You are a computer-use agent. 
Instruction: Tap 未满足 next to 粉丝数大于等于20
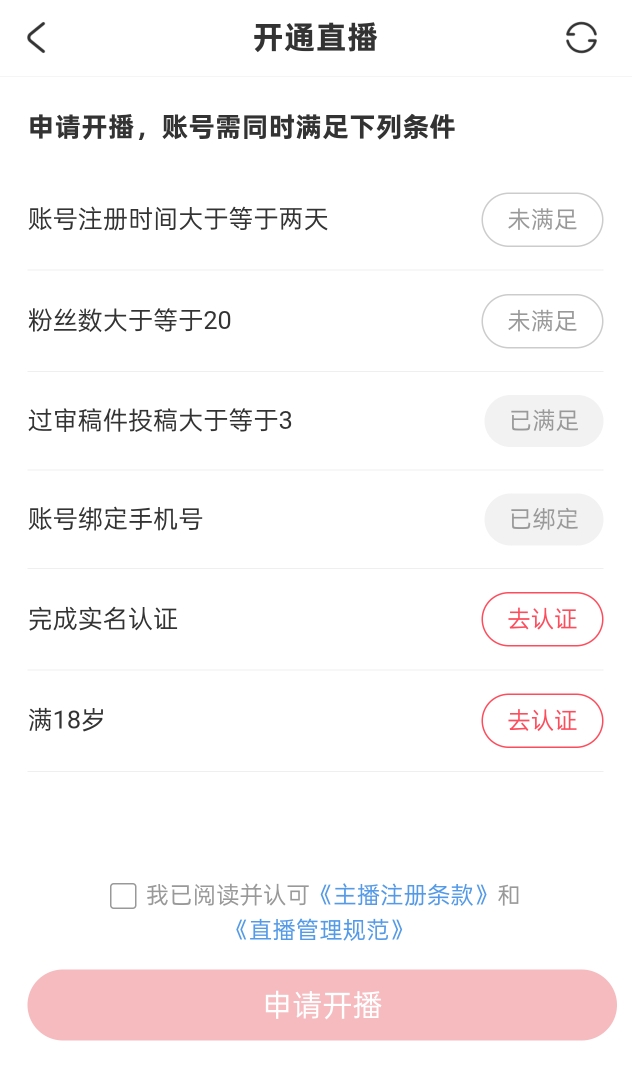click(x=542, y=321)
